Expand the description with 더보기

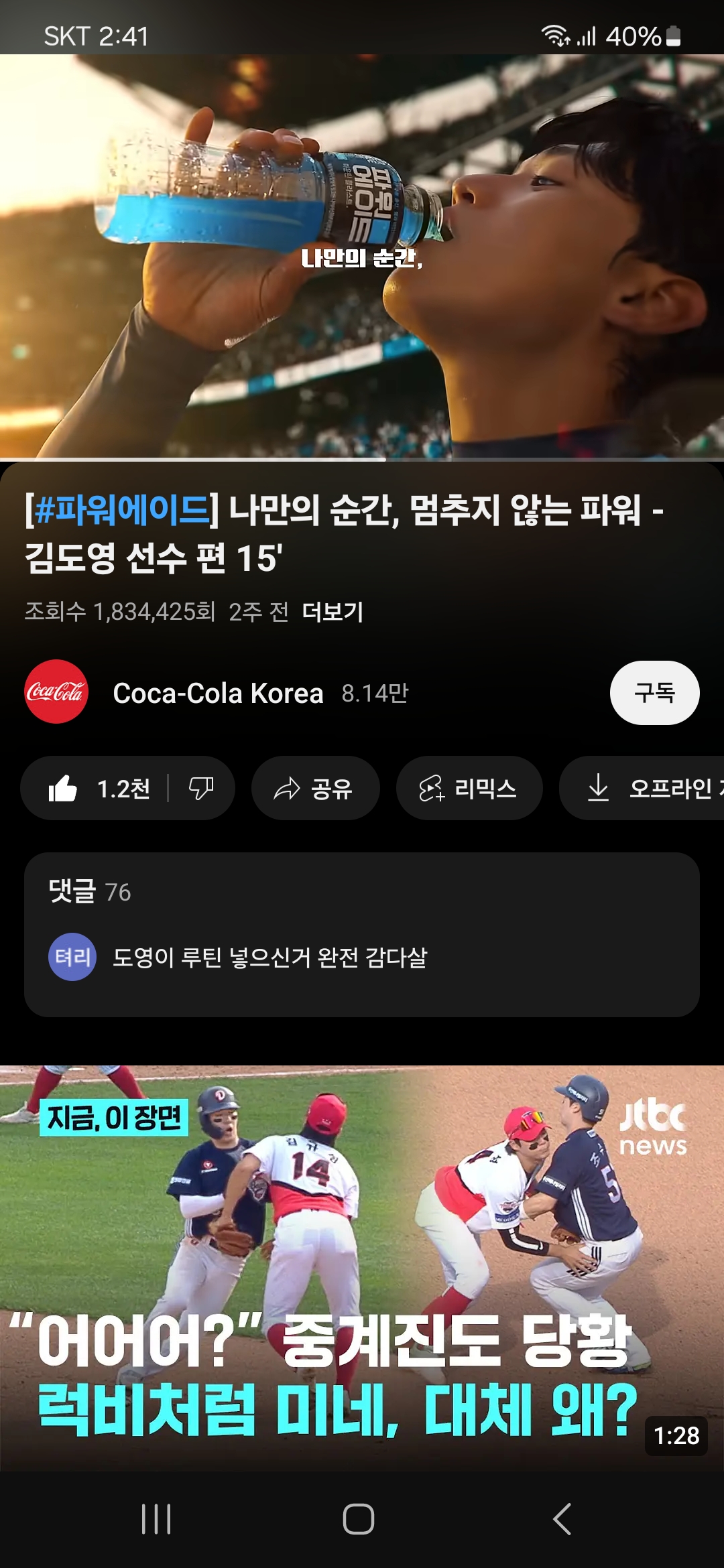click(x=333, y=612)
